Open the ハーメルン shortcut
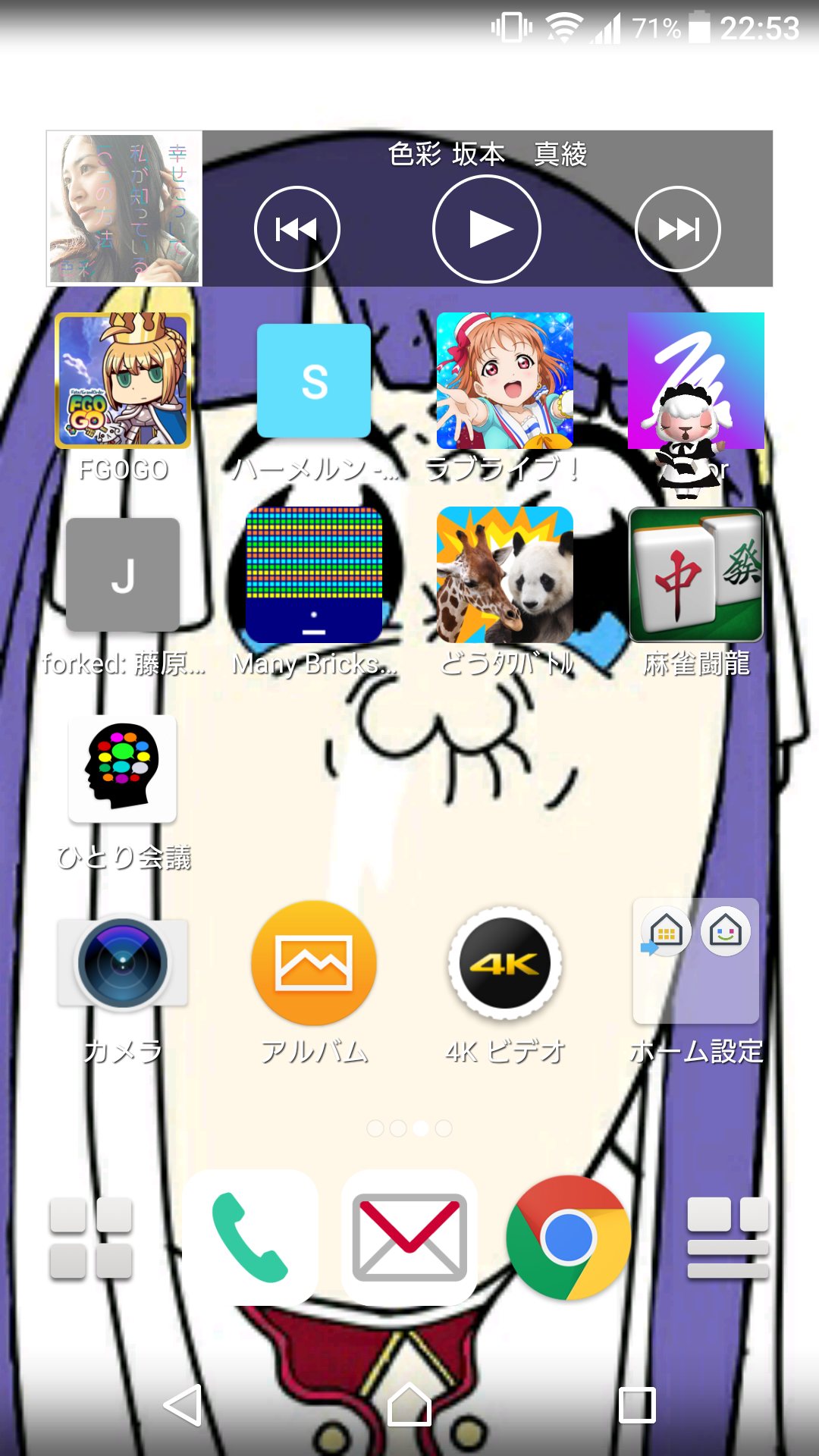The image size is (819, 1456). coord(314,381)
